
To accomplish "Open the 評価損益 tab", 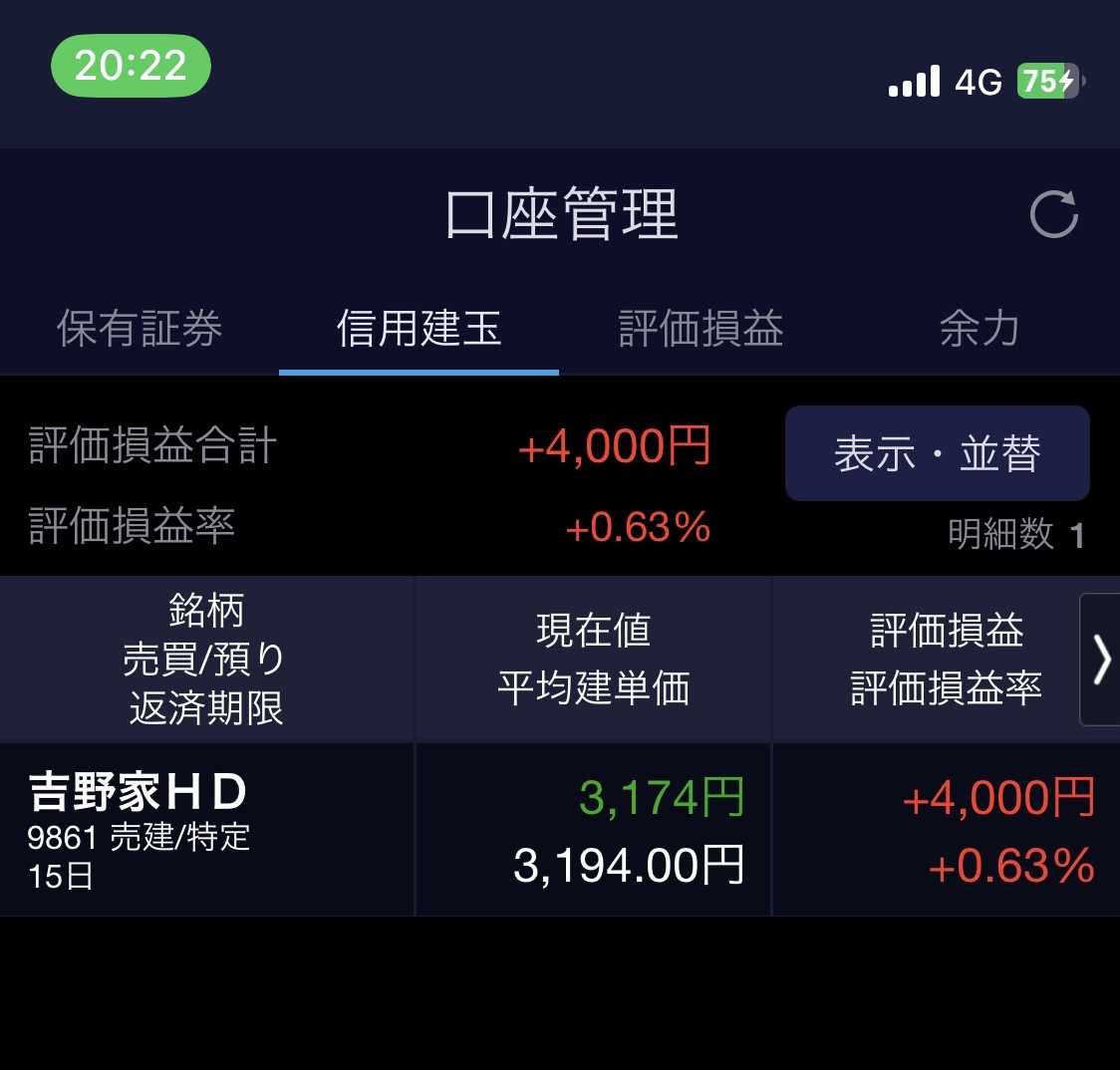I will [700, 329].
